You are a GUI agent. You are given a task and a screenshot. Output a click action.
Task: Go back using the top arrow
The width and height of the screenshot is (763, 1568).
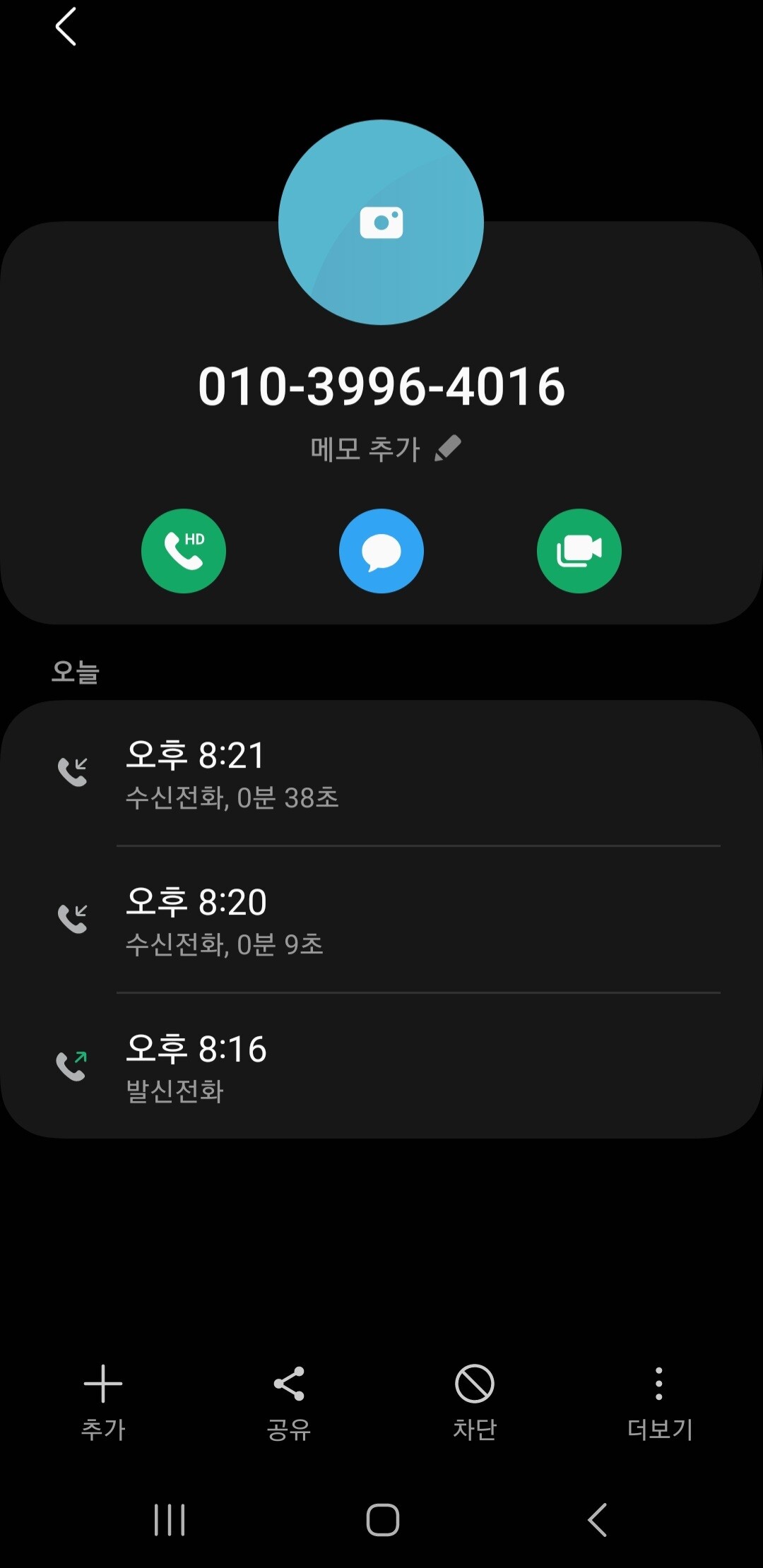click(66, 28)
